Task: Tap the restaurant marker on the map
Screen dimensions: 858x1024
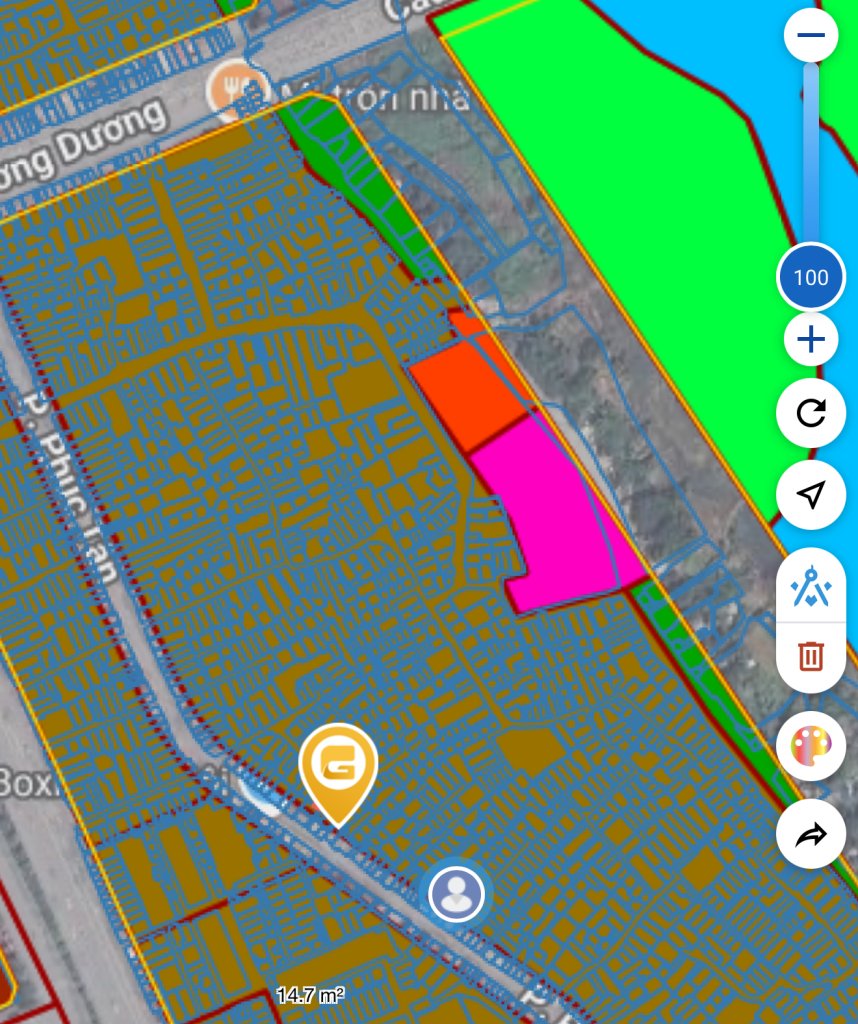Action: coord(231,90)
